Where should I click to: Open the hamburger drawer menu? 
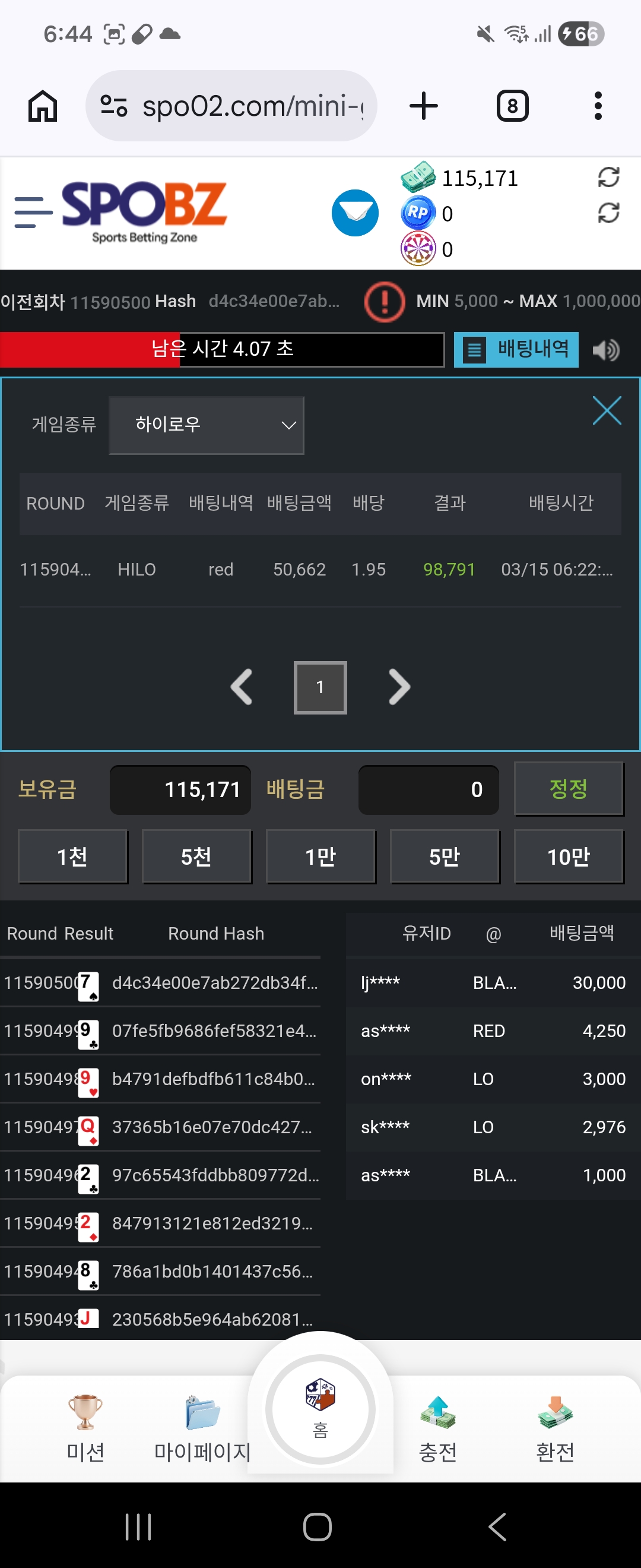[33, 213]
